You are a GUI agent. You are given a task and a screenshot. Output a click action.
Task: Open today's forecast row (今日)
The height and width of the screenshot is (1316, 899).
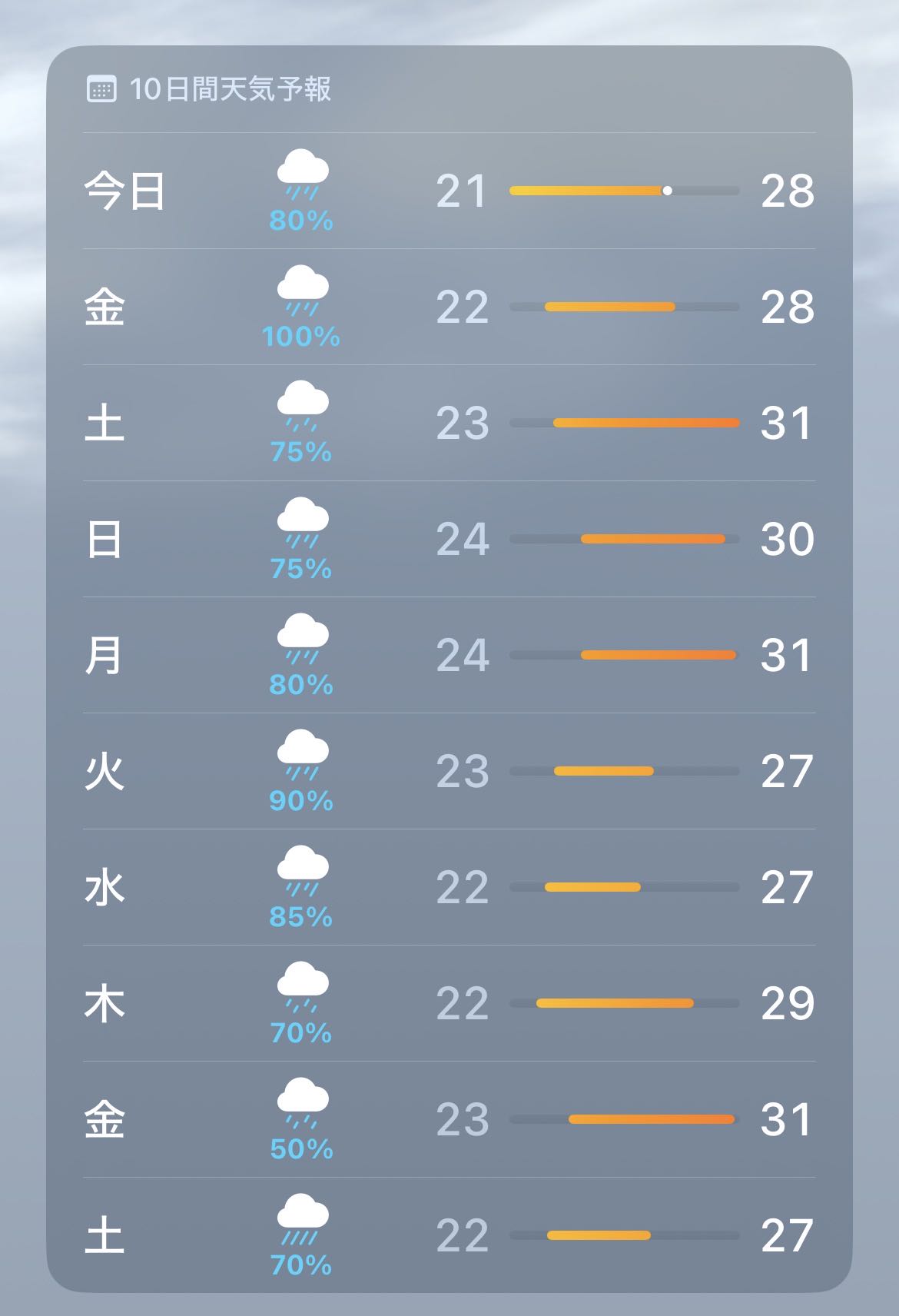click(449, 191)
